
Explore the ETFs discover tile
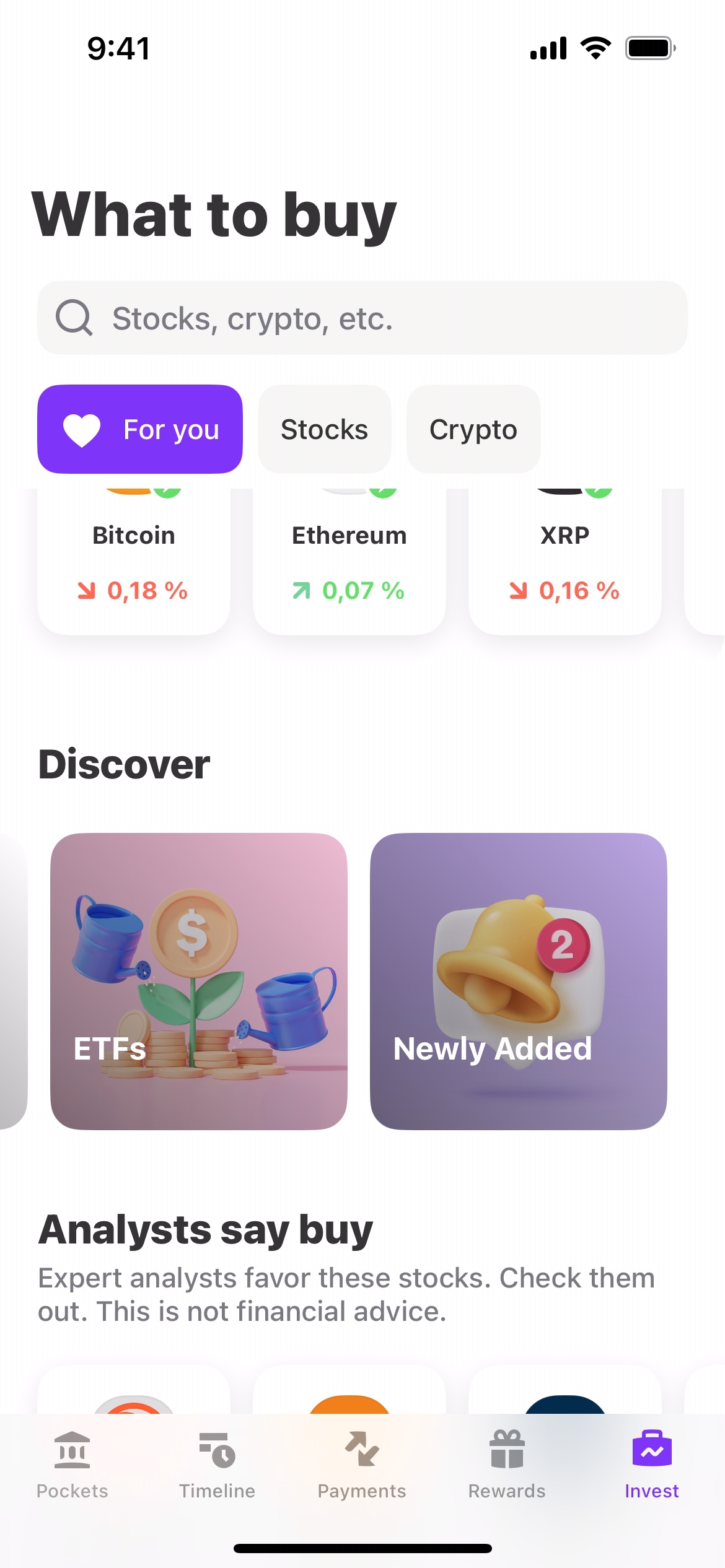tap(199, 981)
